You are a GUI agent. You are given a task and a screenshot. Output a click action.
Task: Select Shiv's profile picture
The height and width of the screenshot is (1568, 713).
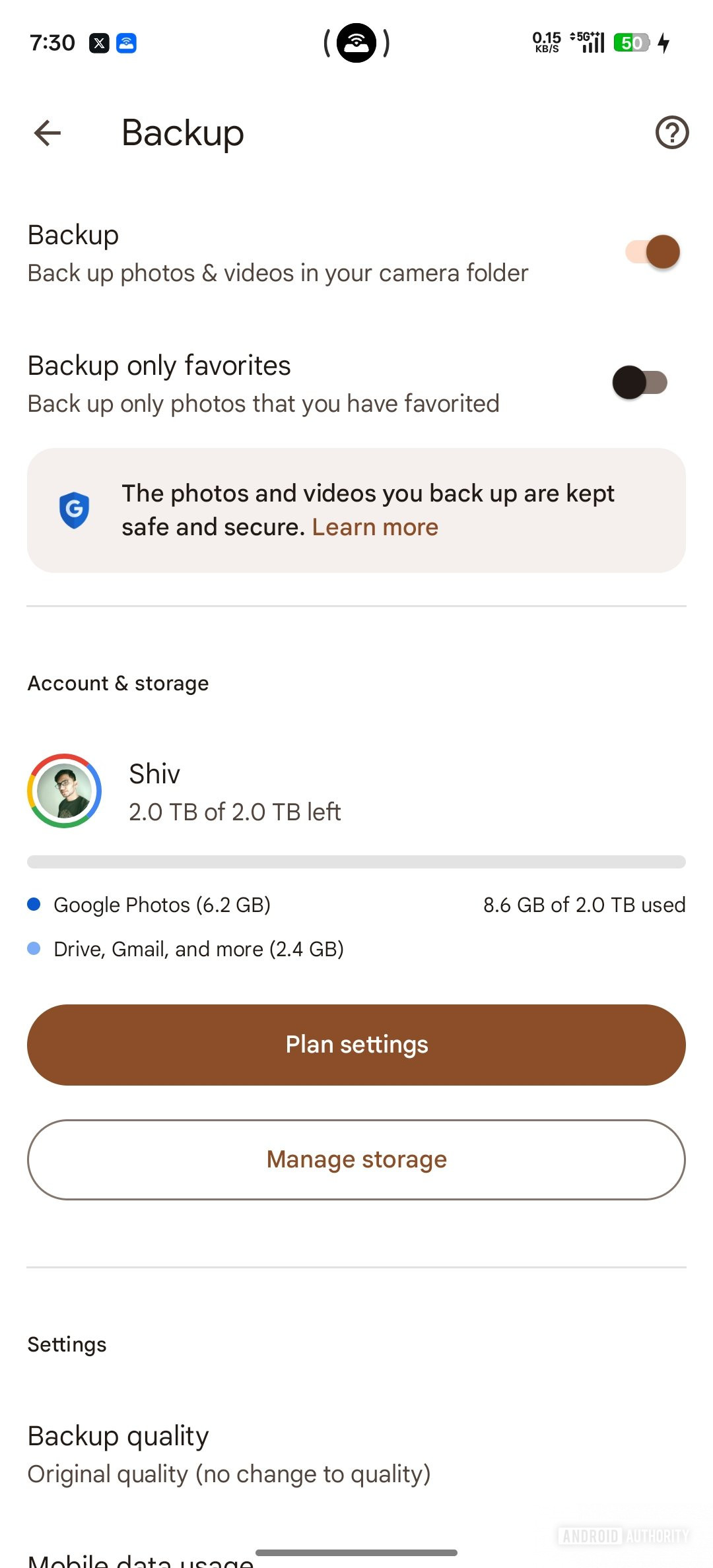[64, 792]
